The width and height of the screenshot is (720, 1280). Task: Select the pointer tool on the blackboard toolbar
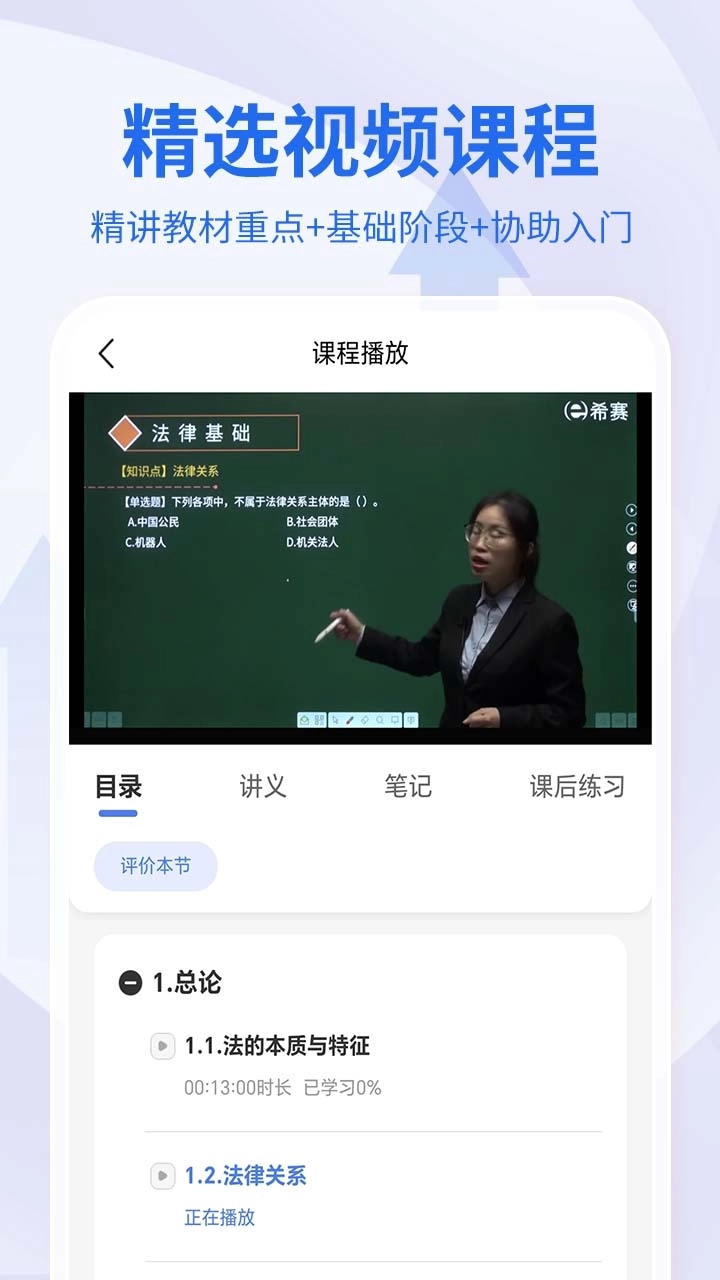coord(336,719)
